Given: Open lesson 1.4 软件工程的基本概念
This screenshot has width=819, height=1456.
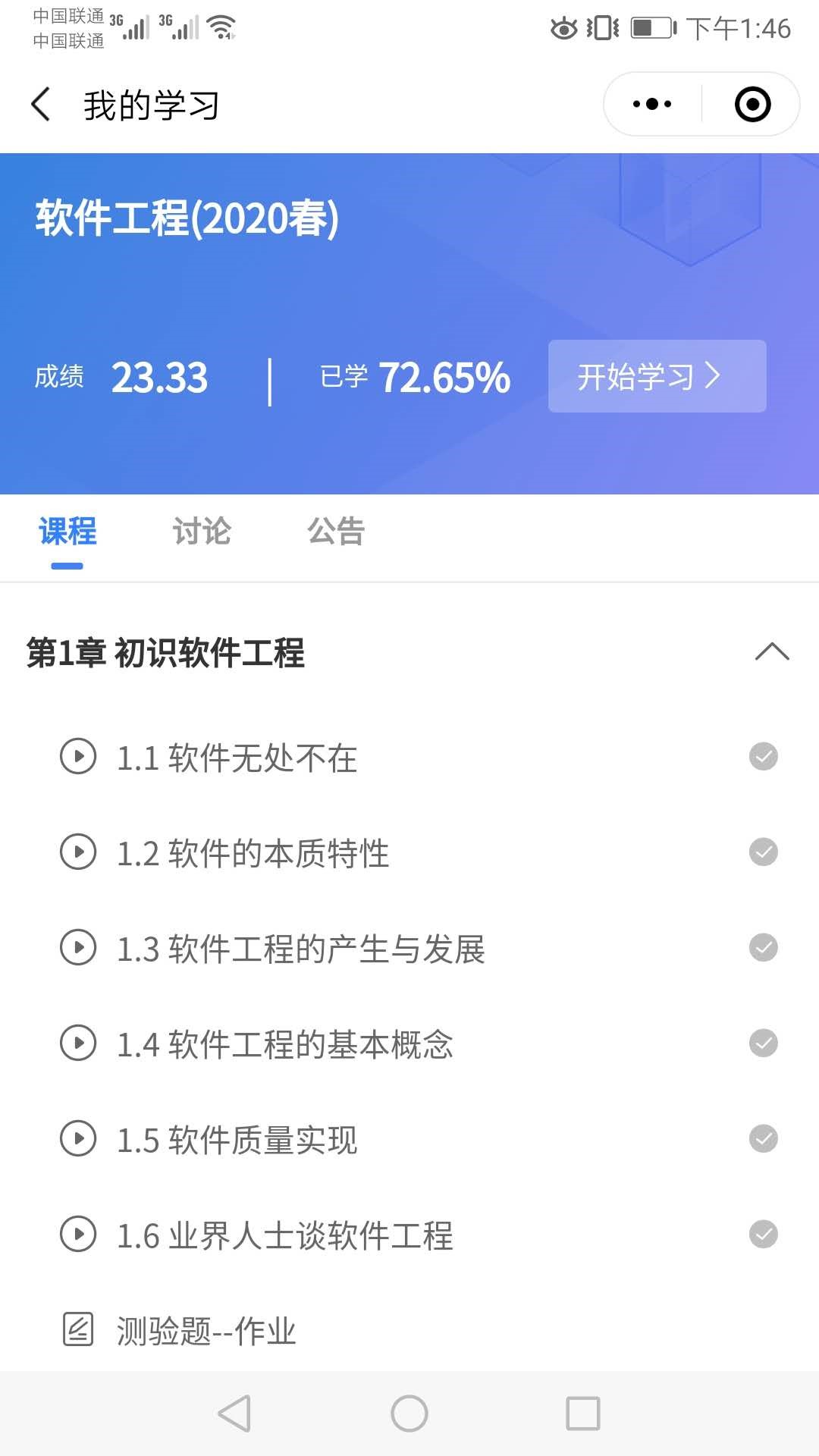Looking at the screenshot, I should (x=284, y=1044).
